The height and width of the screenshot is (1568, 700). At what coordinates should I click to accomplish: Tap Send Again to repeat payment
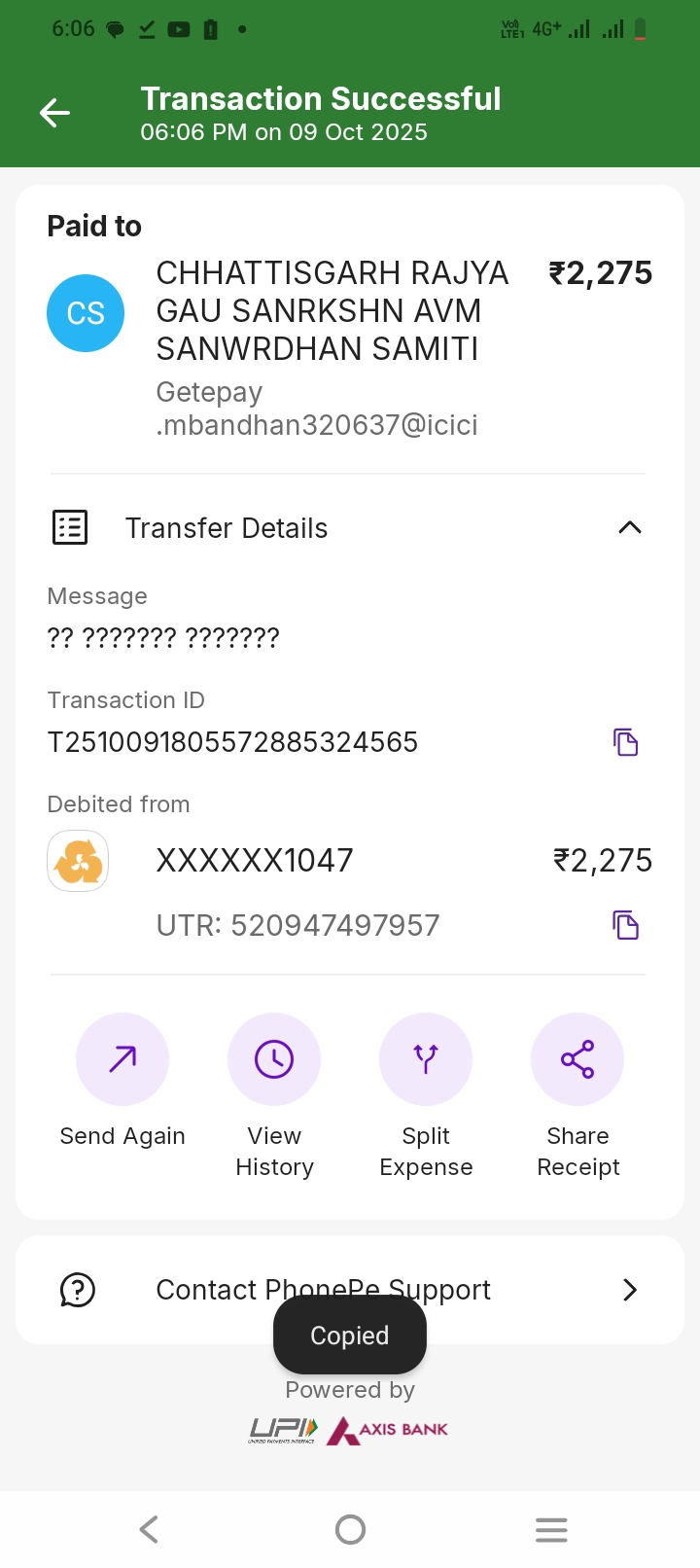[x=122, y=1060]
